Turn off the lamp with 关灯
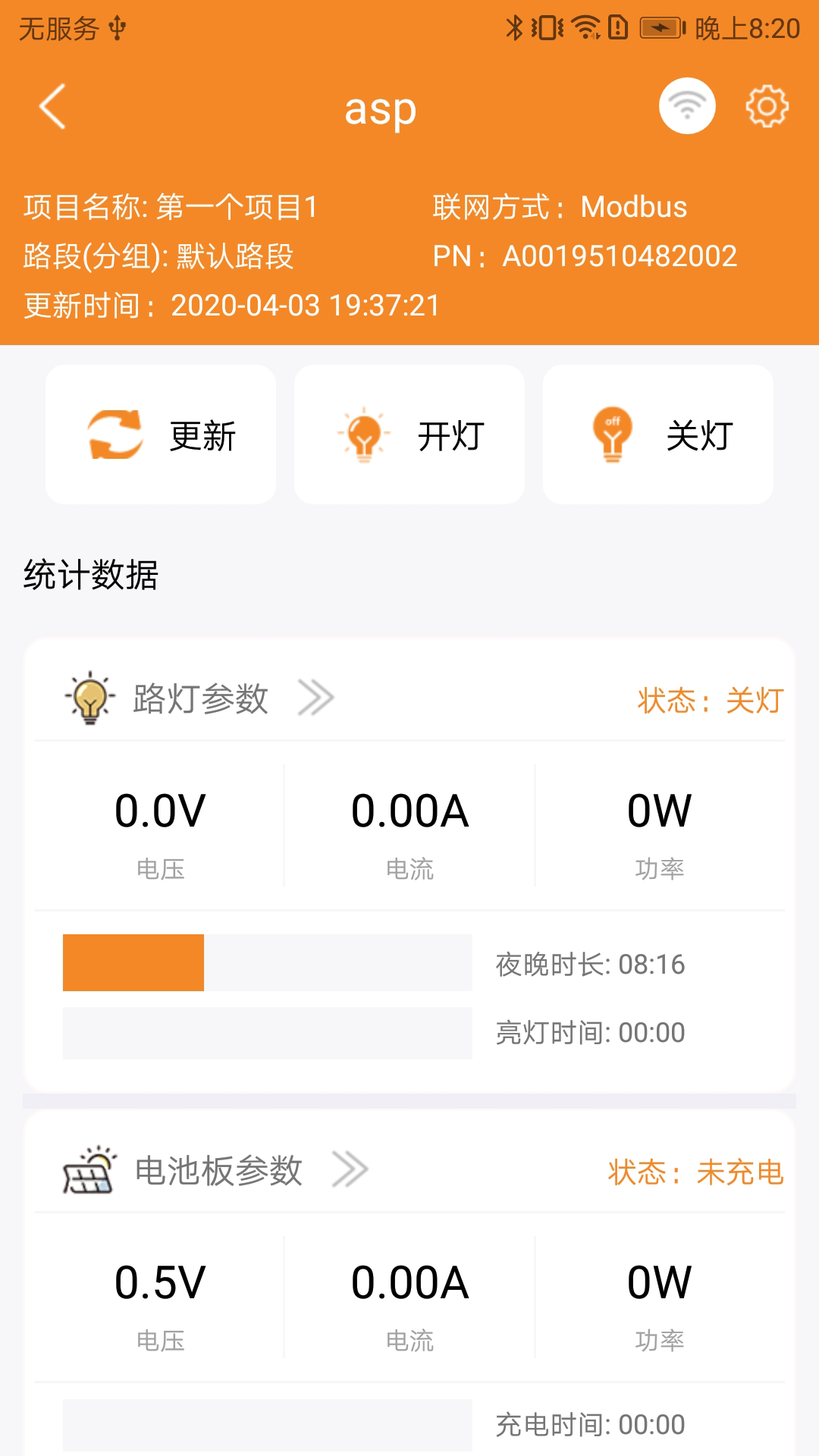 658,435
